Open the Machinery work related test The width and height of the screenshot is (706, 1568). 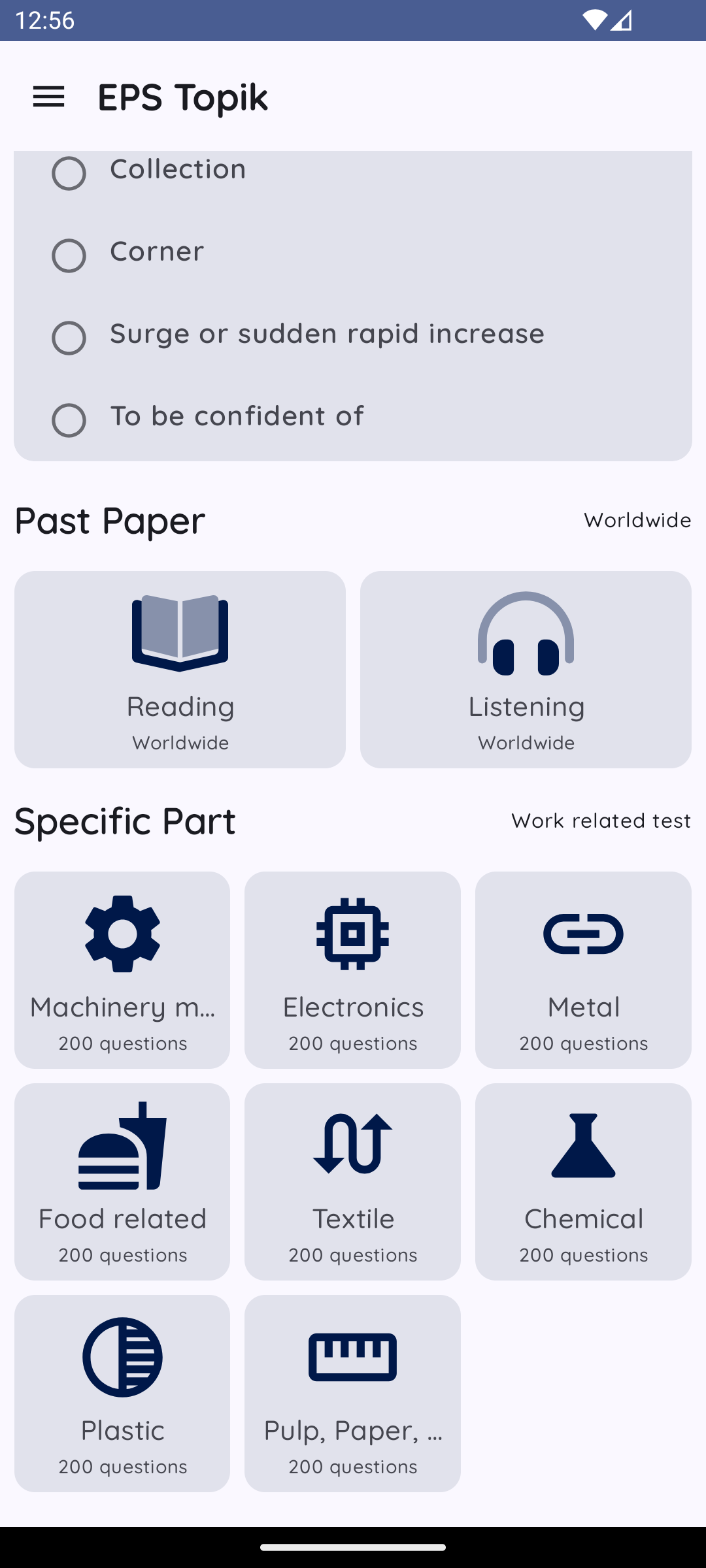(122, 970)
